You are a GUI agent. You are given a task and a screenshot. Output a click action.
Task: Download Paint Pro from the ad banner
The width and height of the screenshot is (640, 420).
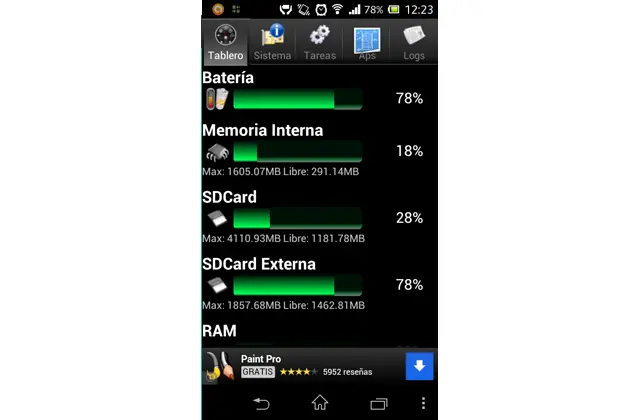point(419,367)
